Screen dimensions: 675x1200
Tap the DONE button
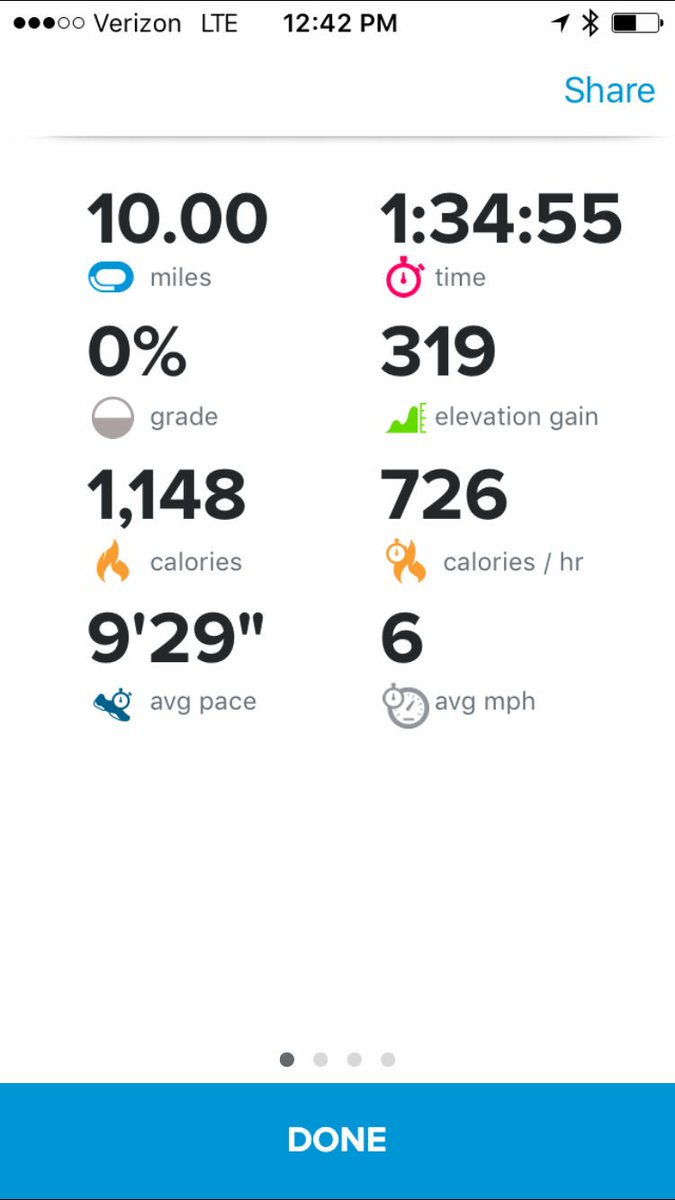[x=337, y=1139]
